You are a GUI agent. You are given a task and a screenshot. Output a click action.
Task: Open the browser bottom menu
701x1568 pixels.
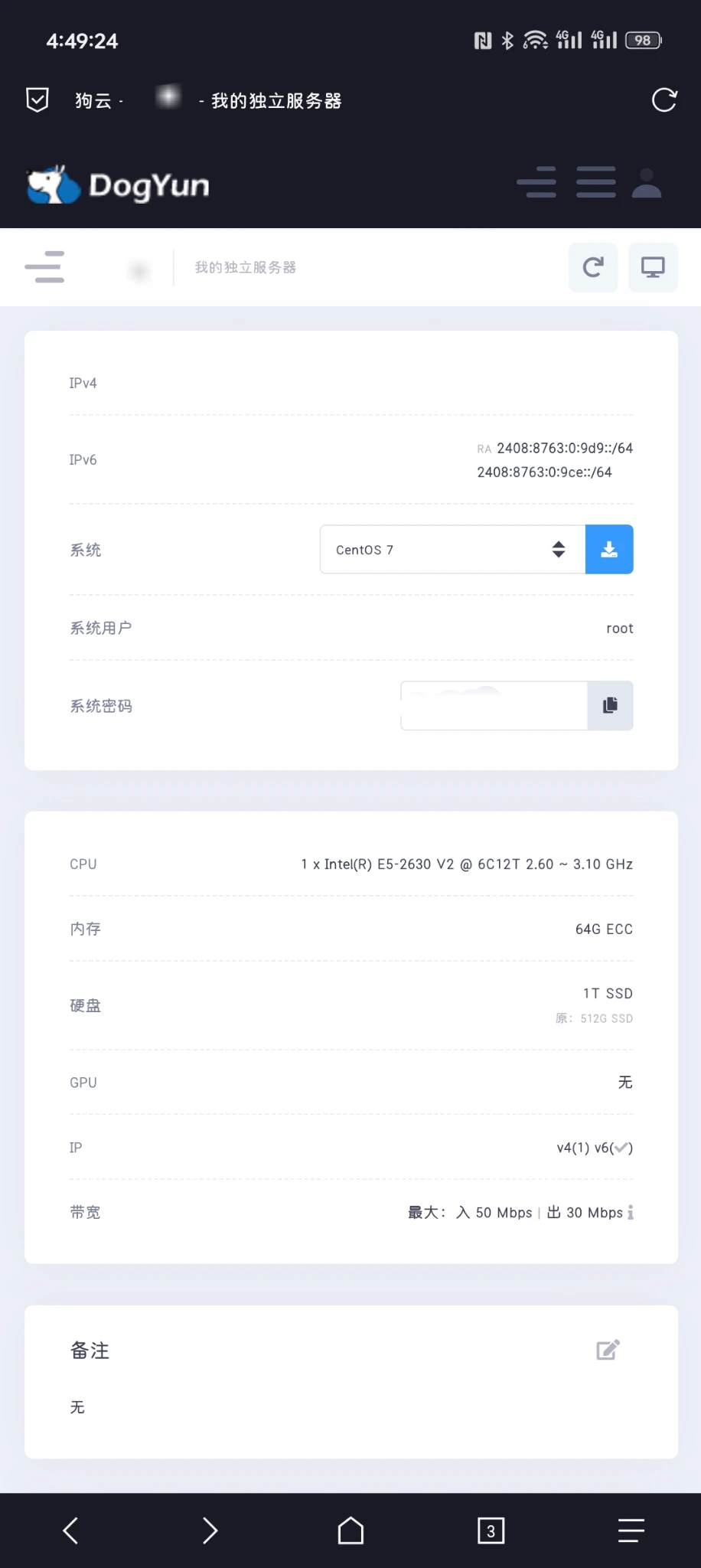[x=631, y=1530]
